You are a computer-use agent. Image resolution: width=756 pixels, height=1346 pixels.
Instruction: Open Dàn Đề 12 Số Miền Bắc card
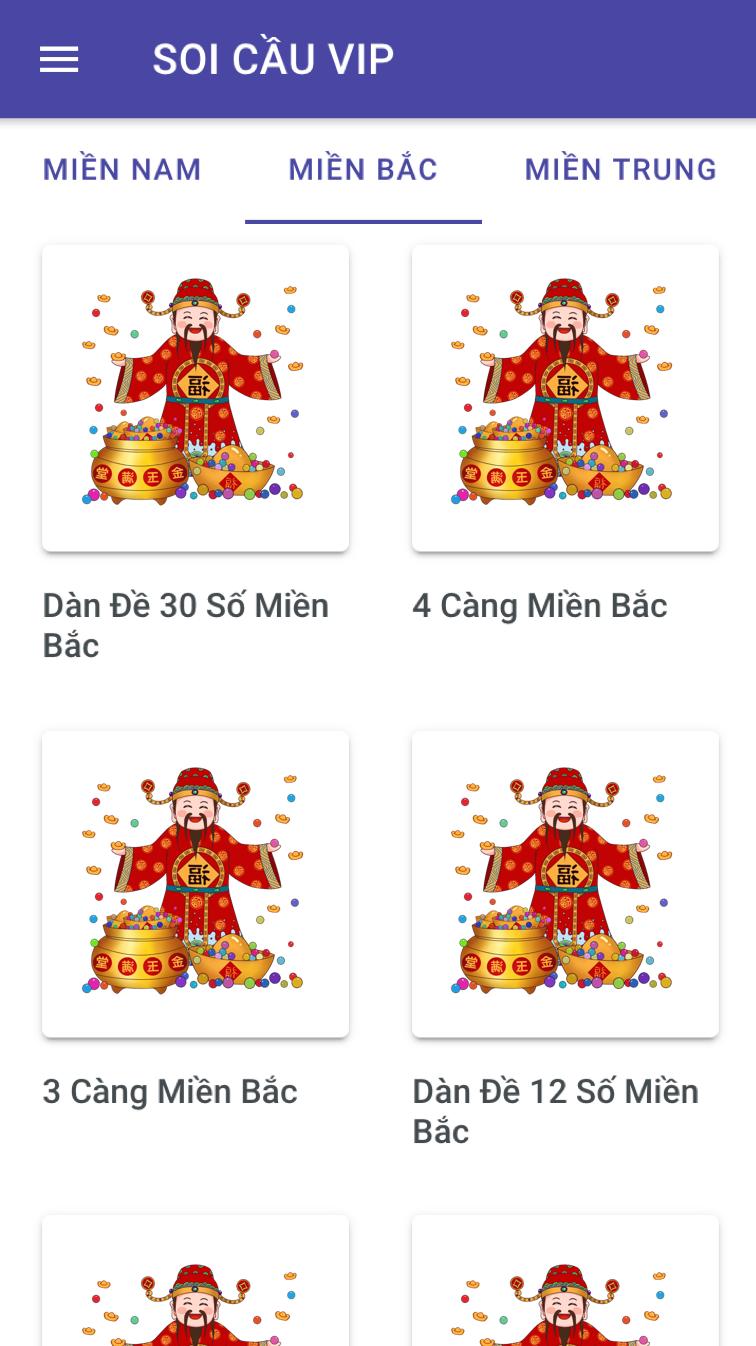[x=565, y=884]
